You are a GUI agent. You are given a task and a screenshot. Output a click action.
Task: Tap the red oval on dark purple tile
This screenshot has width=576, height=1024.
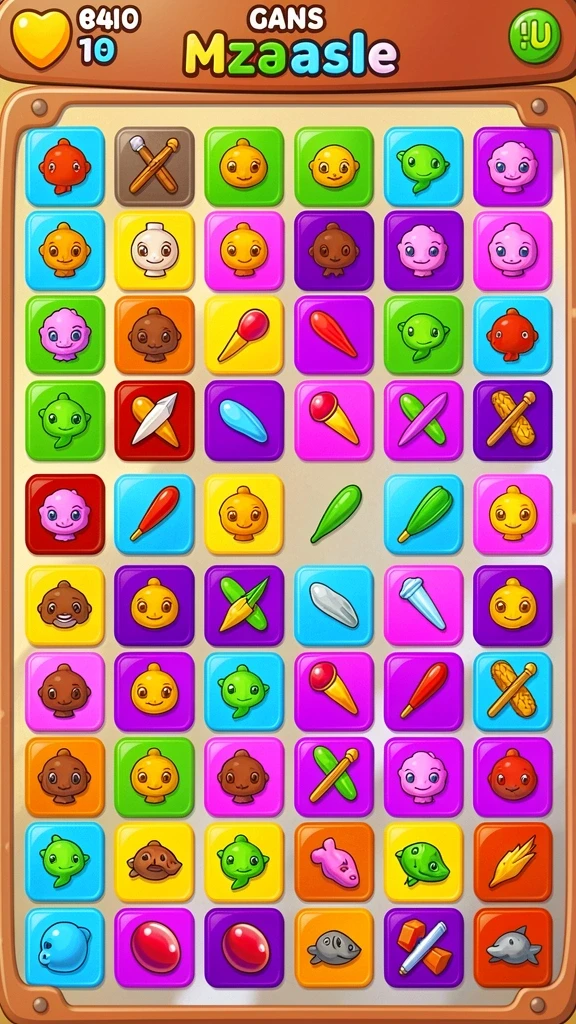point(244,948)
